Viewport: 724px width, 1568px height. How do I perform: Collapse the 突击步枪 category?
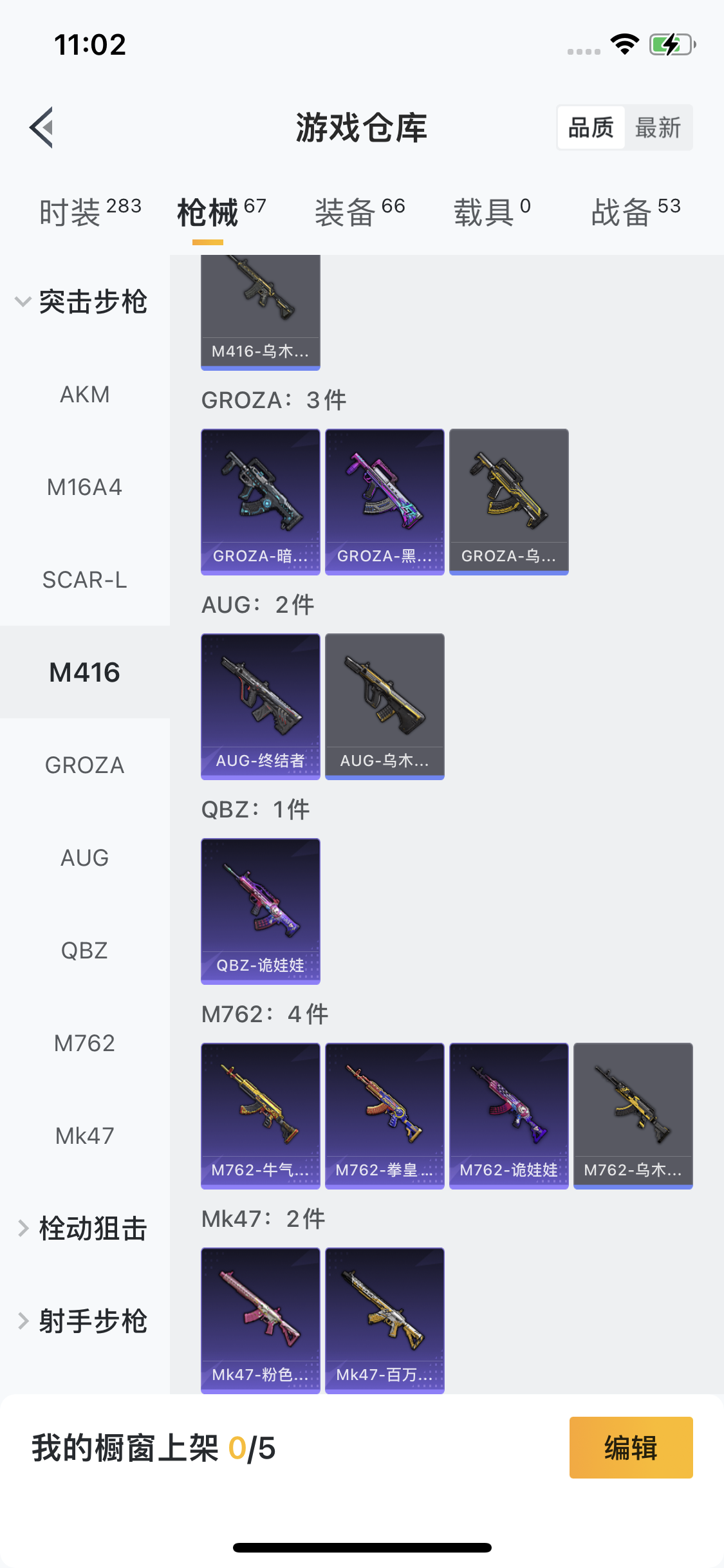click(84, 302)
